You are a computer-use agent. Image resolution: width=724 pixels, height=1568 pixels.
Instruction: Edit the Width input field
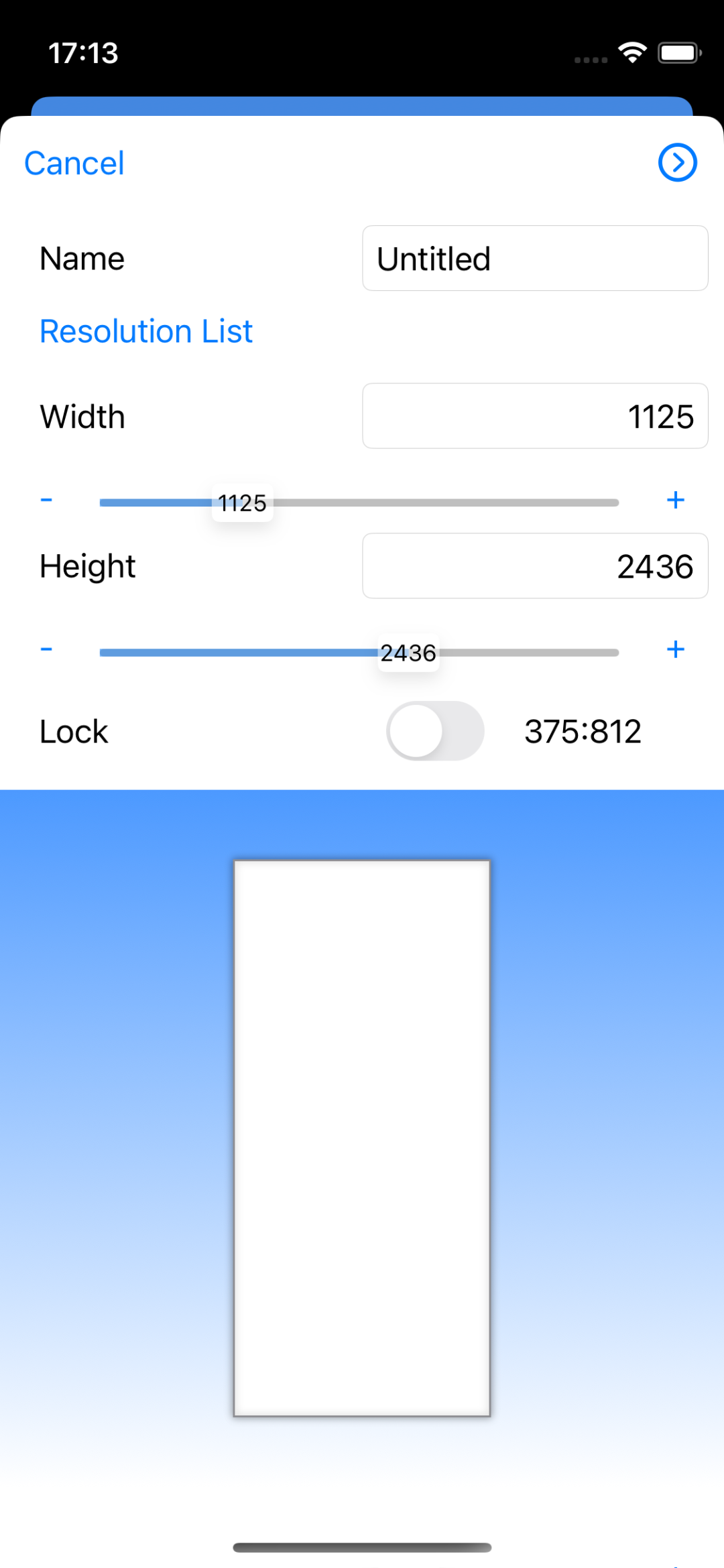534,416
